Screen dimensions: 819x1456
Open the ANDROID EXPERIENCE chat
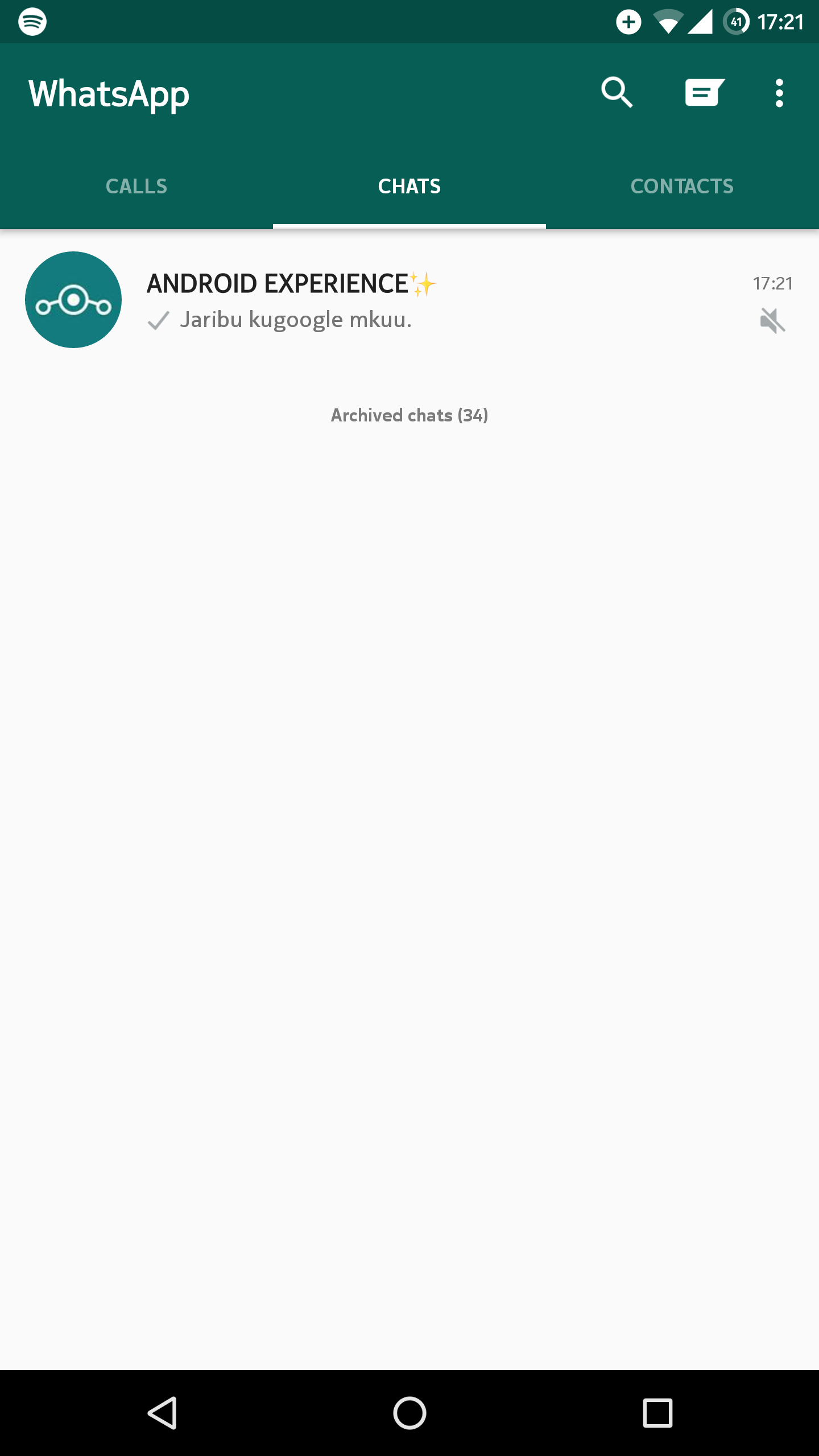click(432, 300)
